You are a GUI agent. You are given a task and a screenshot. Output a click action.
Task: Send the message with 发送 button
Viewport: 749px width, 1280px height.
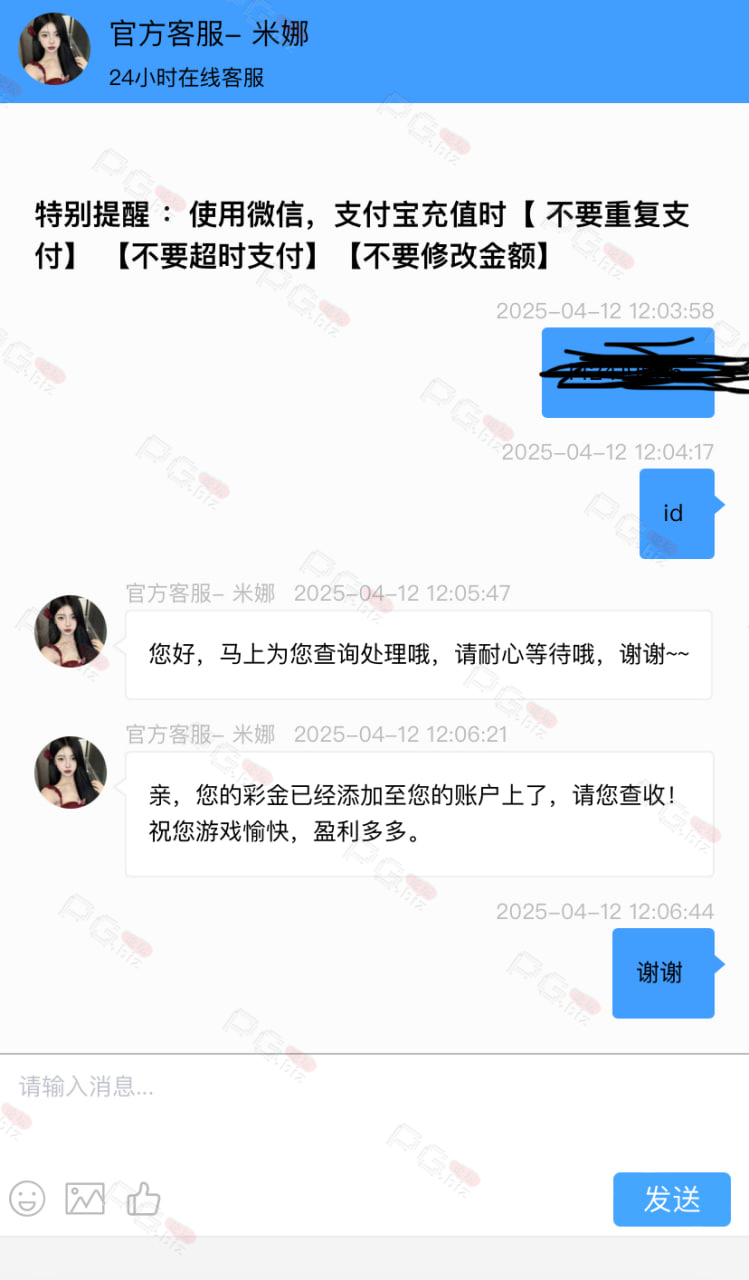tap(672, 1199)
